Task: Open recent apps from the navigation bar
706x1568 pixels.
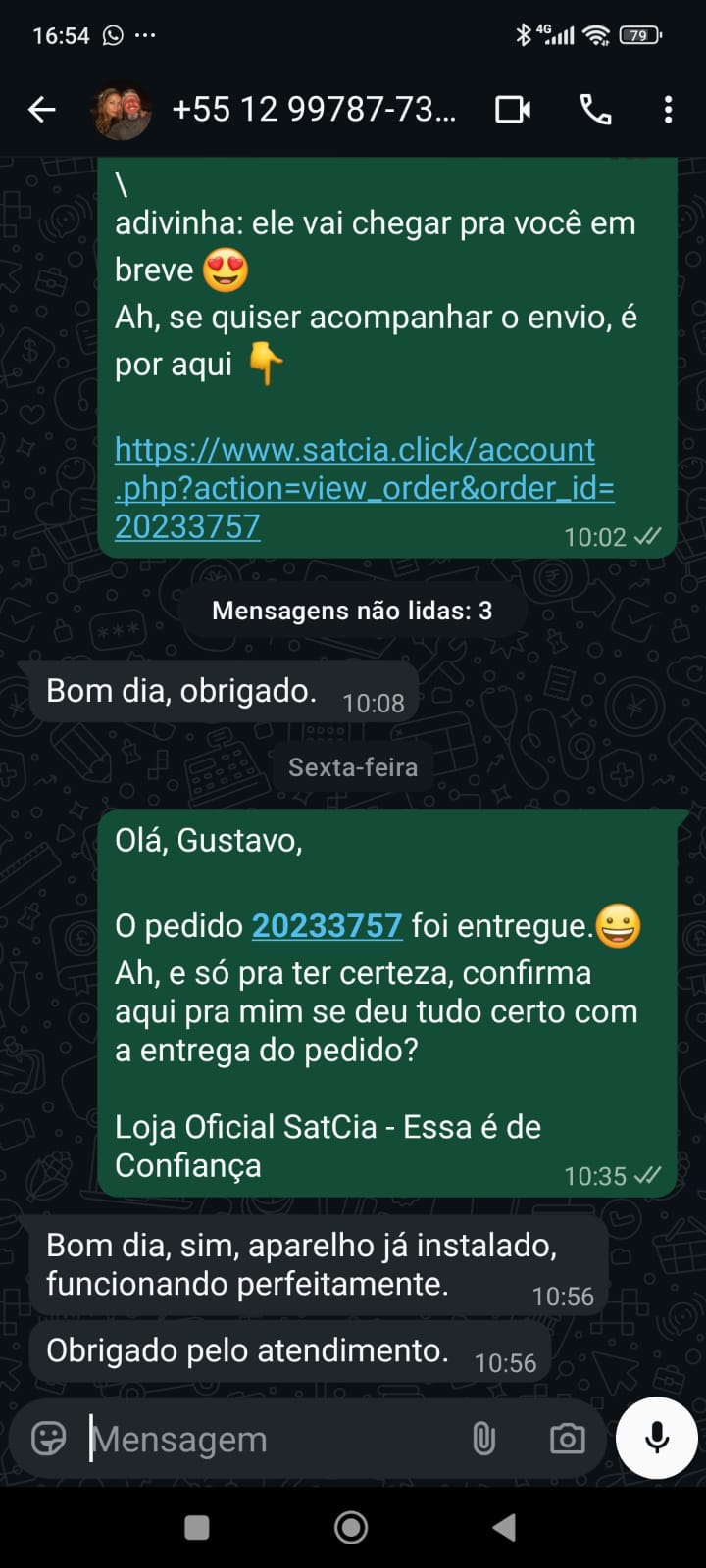Action: (x=197, y=1527)
